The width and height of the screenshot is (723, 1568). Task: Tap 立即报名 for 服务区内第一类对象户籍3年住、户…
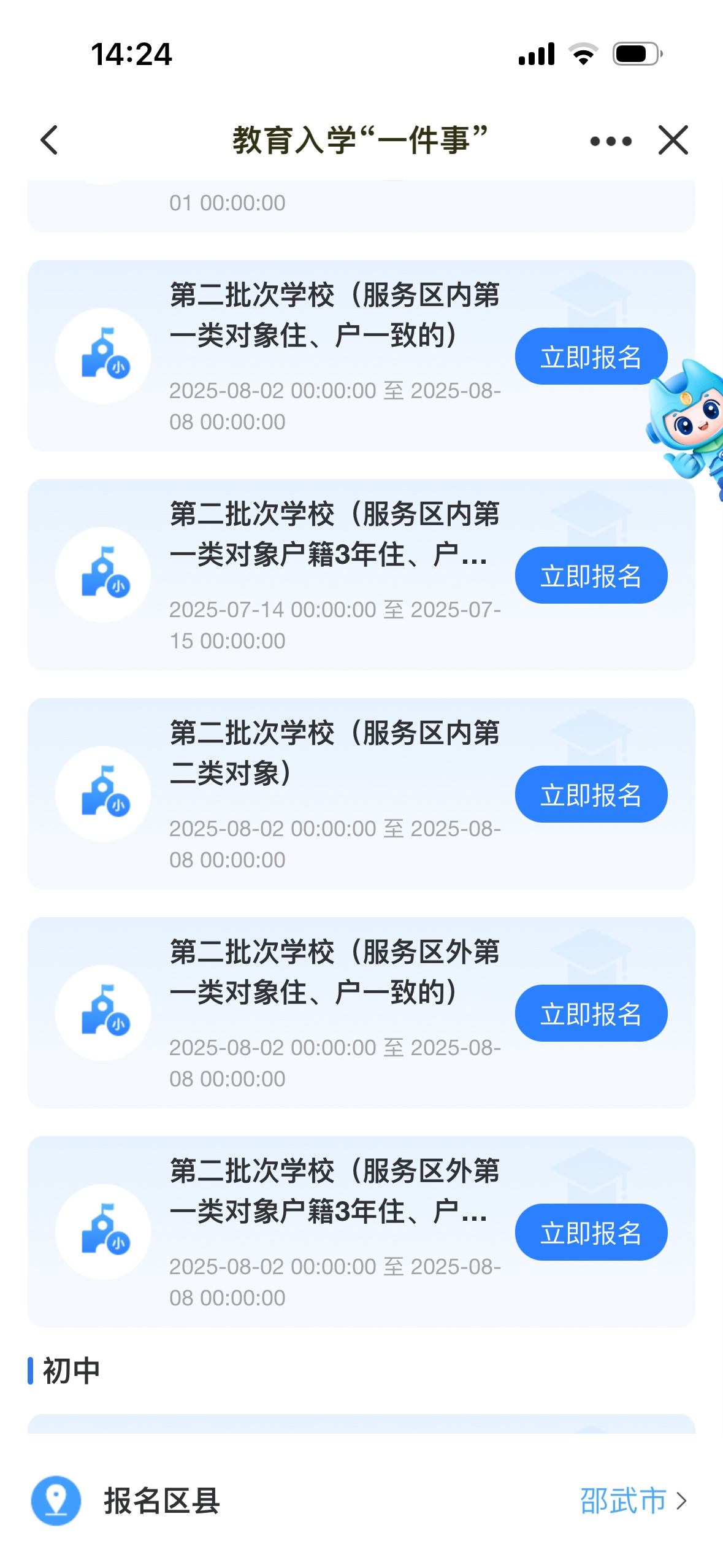591,575
